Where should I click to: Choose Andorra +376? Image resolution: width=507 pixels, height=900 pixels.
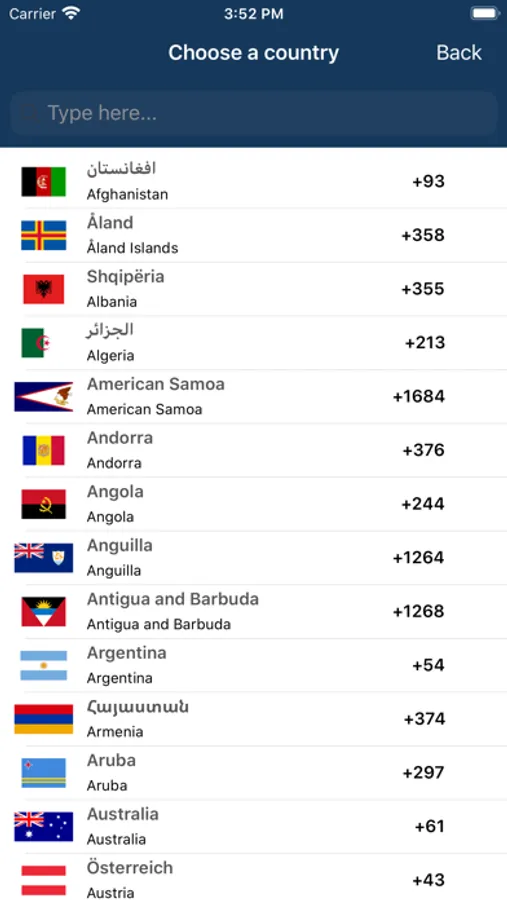click(x=253, y=451)
